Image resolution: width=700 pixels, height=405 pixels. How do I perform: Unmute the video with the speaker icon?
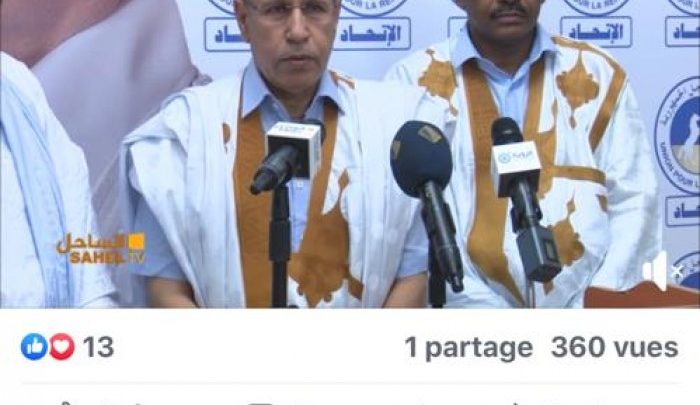655,271
